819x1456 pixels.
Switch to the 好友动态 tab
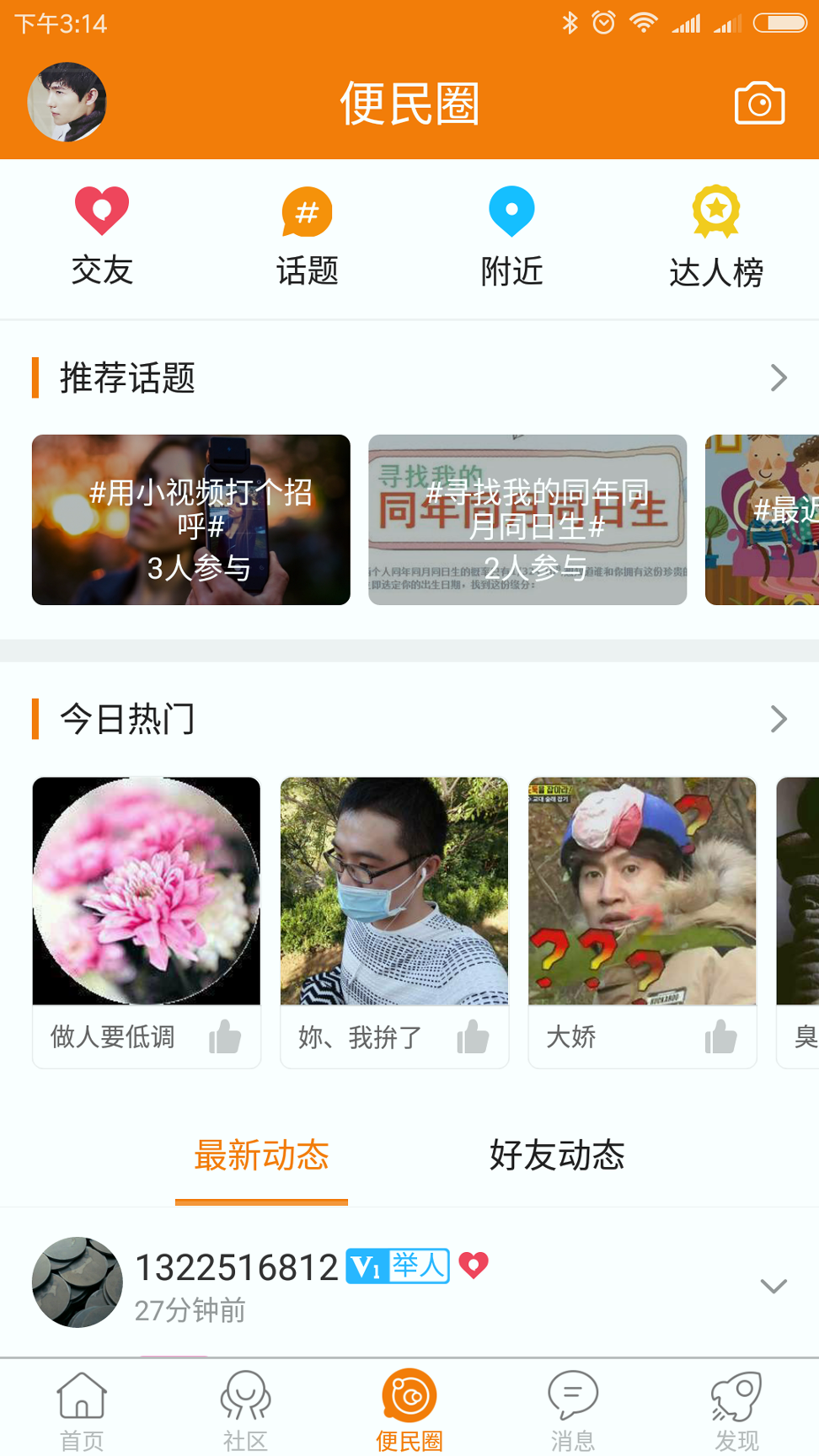coord(556,1157)
